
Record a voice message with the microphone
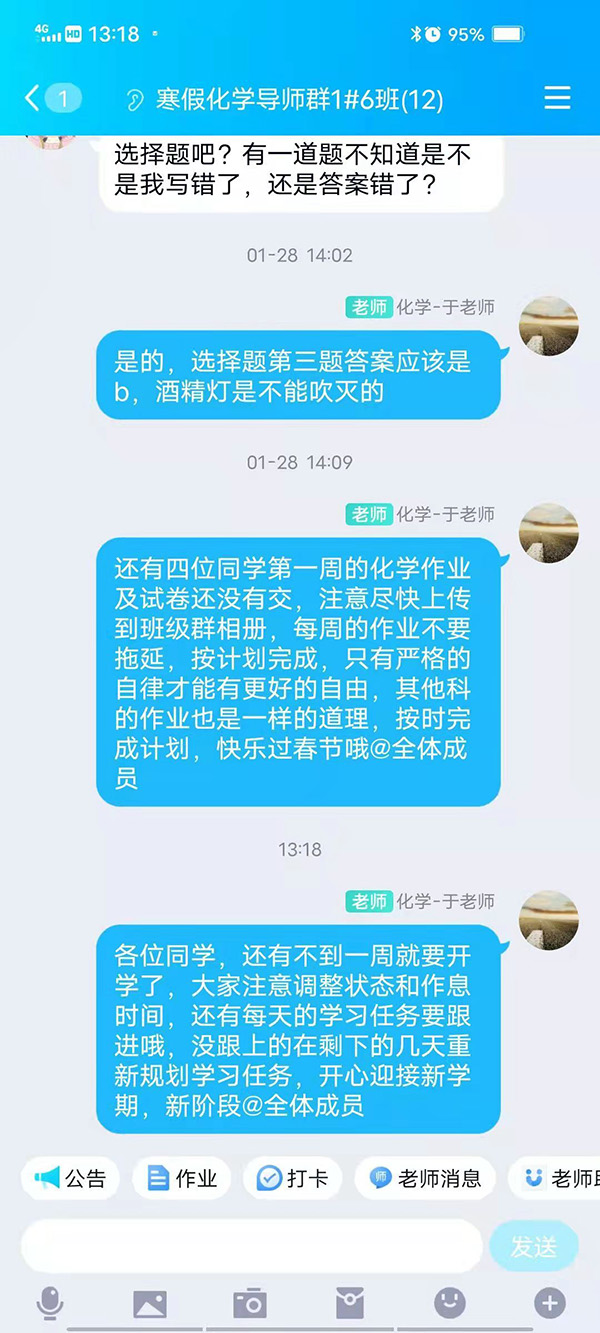click(50, 1303)
